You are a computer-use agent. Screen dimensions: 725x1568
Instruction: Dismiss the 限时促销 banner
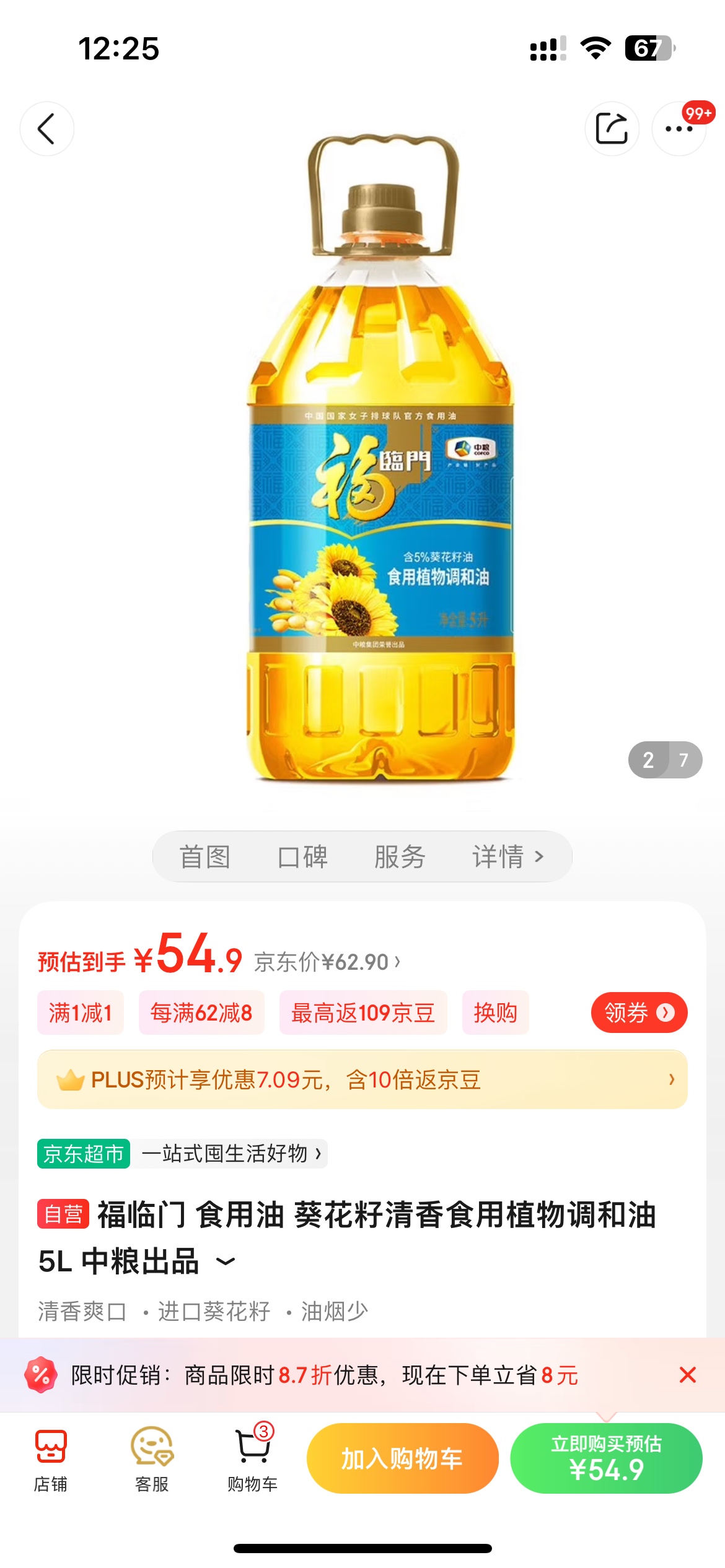pyautogui.click(x=687, y=1375)
